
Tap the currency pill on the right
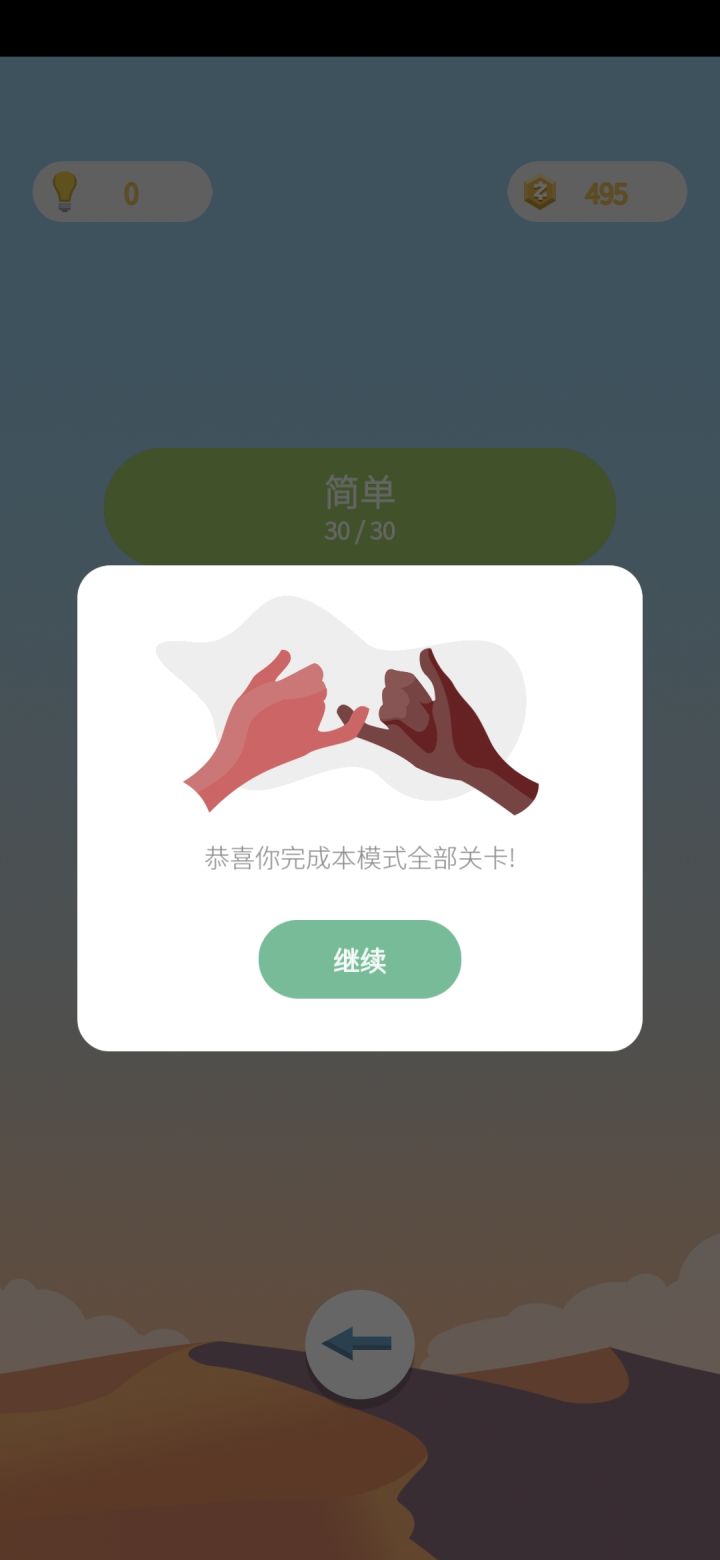point(597,194)
